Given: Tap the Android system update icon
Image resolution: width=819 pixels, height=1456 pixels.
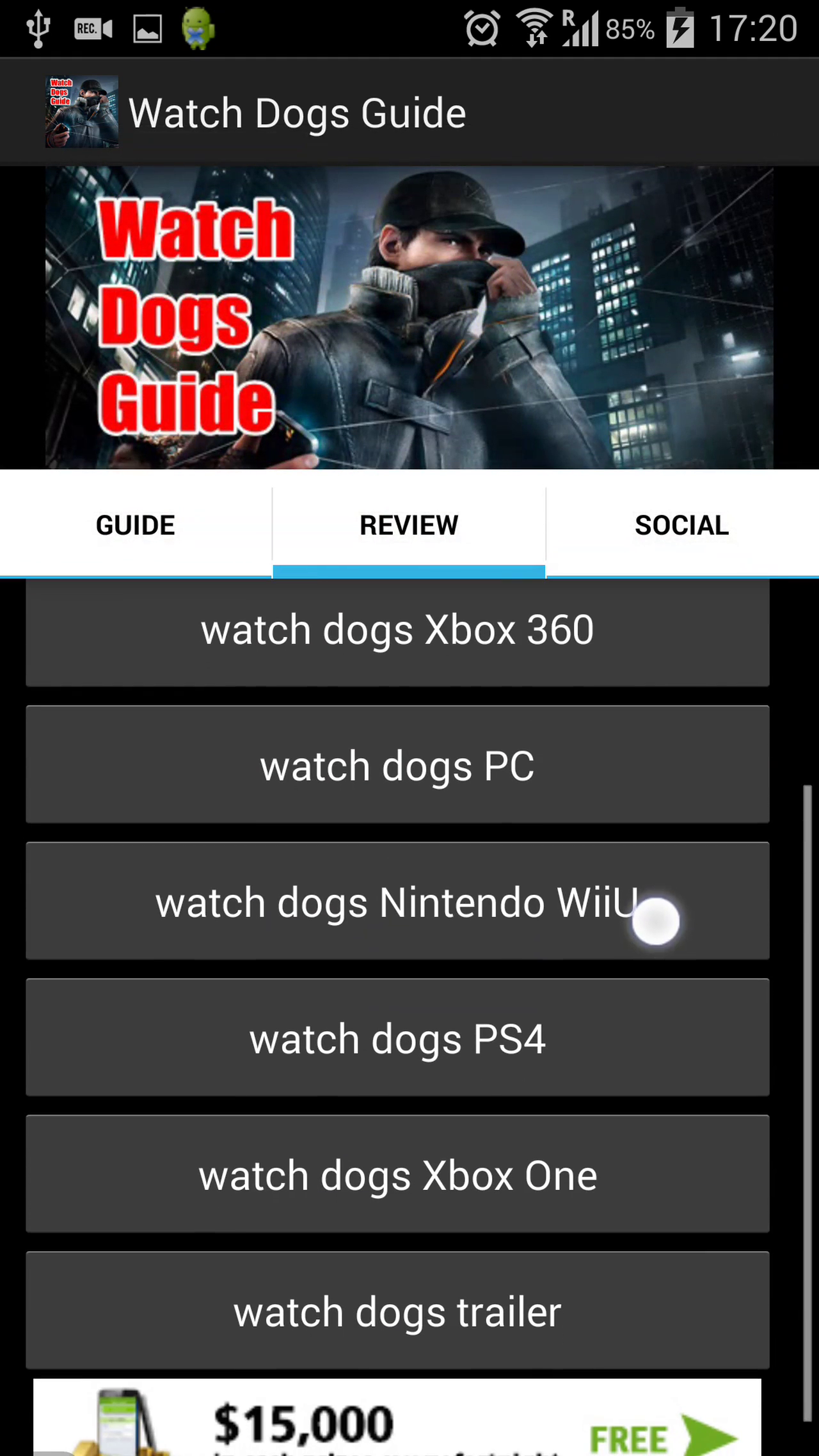Looking at the screenshot, I should pos(198,27).
